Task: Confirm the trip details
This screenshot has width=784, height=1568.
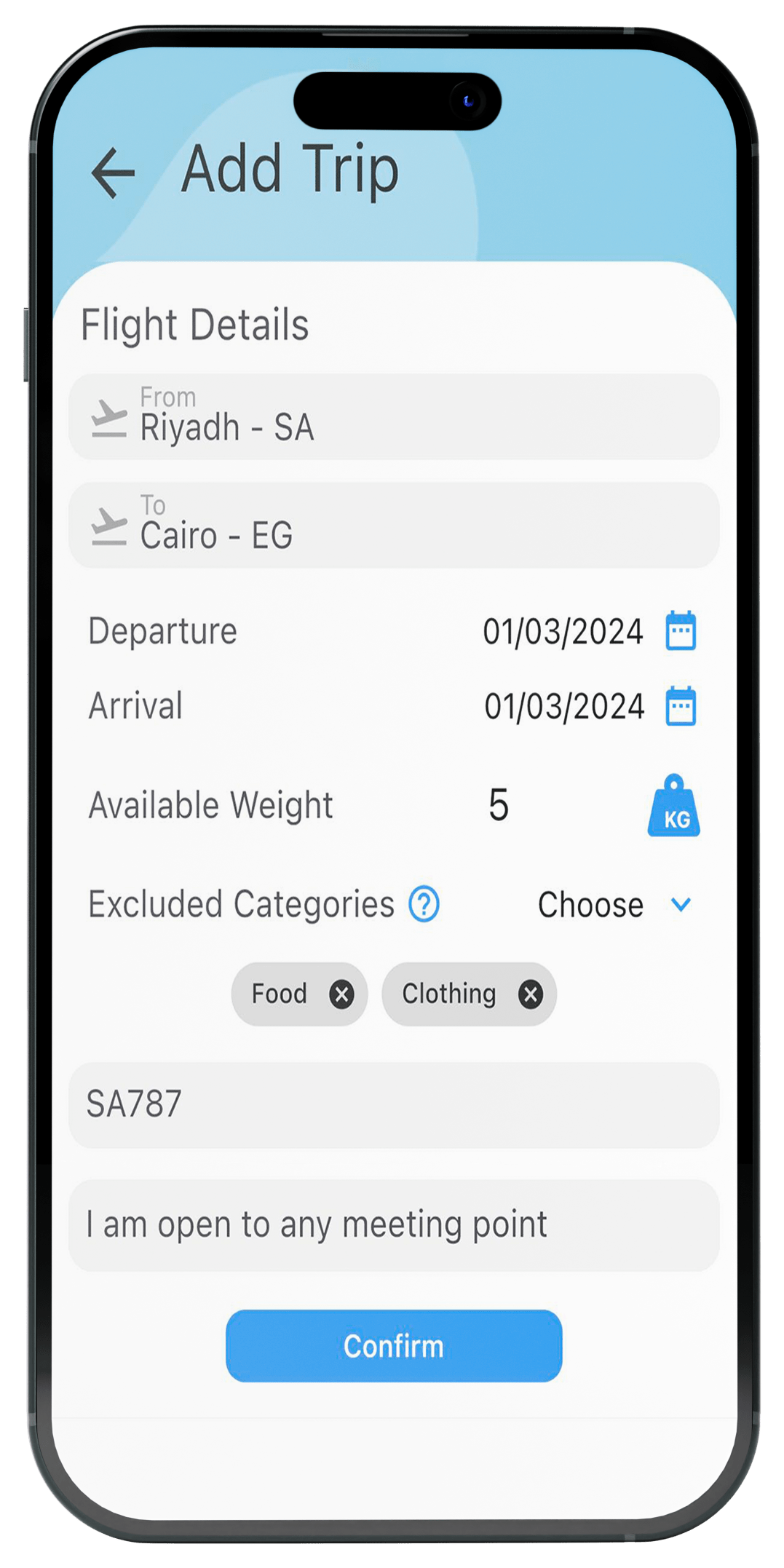Action: click(393, 1346)
